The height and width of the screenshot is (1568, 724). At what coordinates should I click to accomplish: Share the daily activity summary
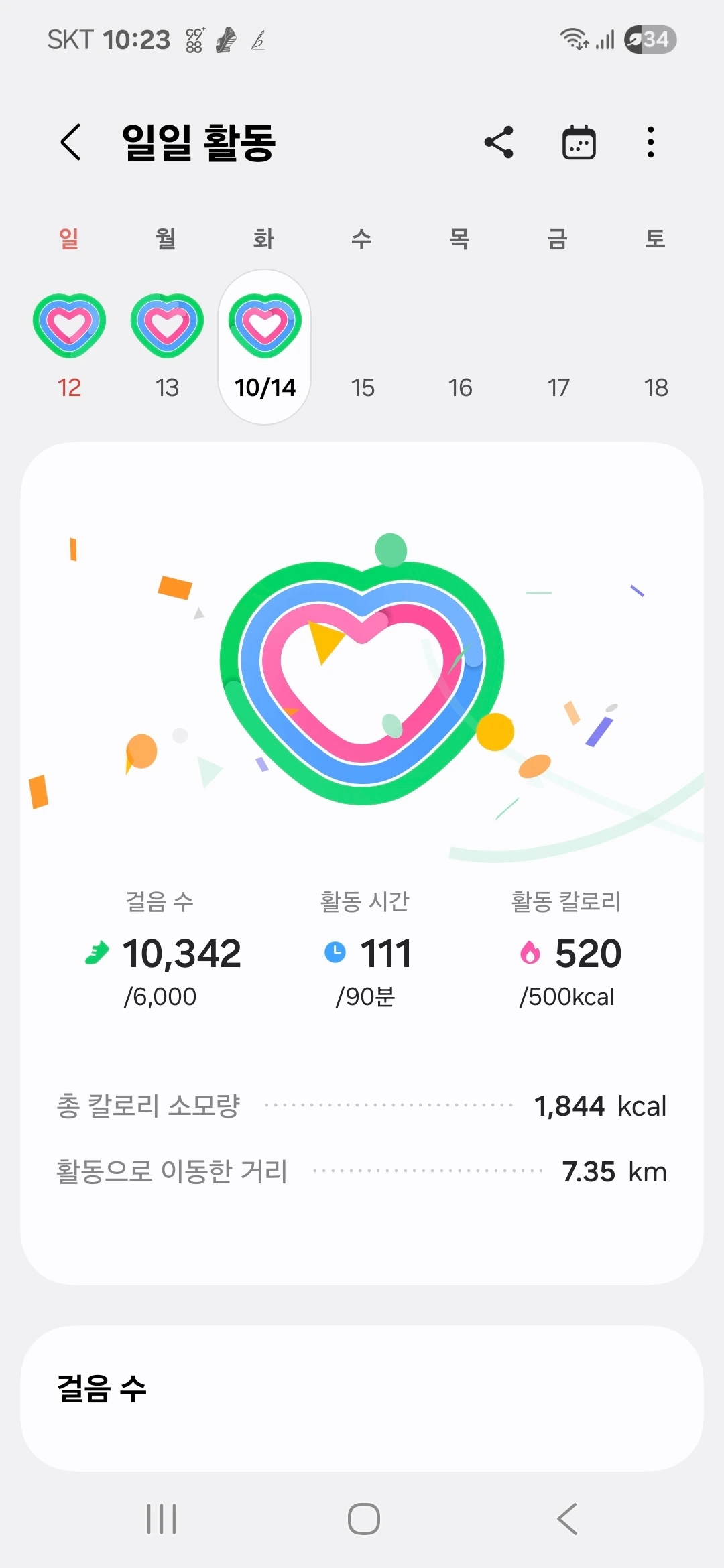coord(499,142)
